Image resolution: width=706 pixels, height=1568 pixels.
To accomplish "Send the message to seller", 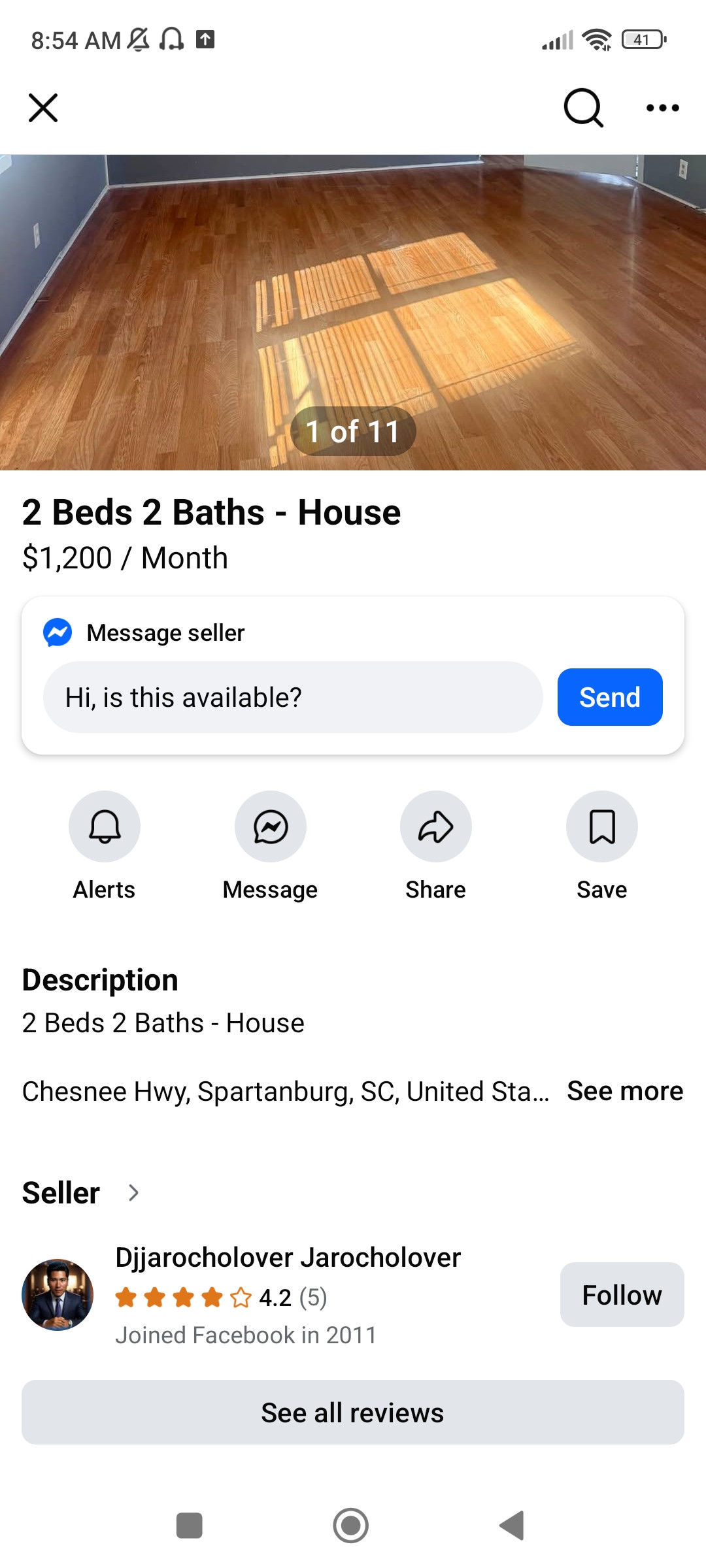I will (610, 697).
